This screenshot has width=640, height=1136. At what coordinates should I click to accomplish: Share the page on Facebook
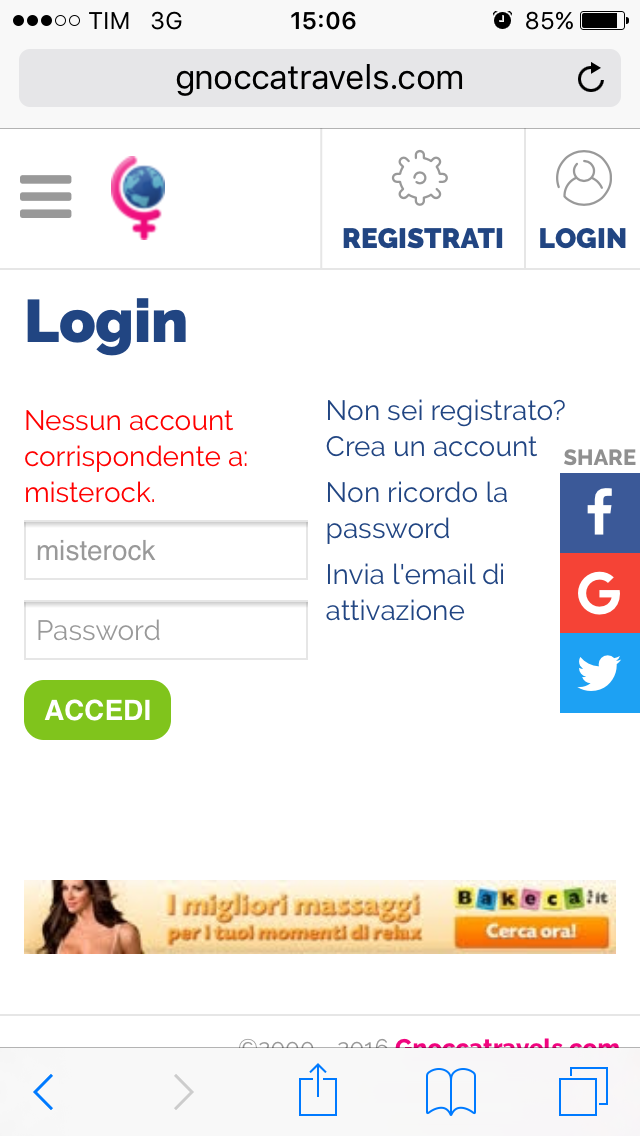[599, 513]
